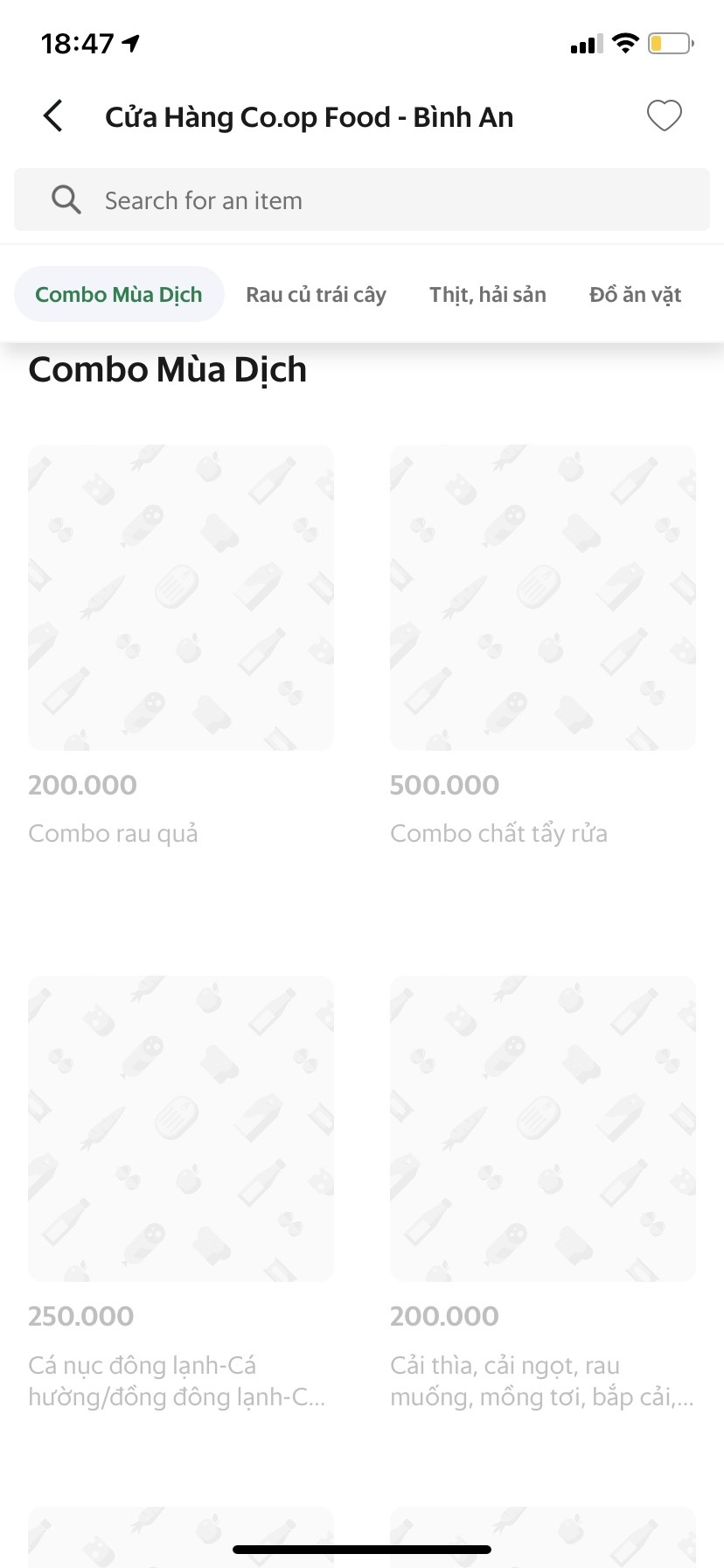Image resolution: width=724 pixels, height=1568 pixels.
Task: Switch to the Thịt, hải sản tab
Action: click(487, 295)
